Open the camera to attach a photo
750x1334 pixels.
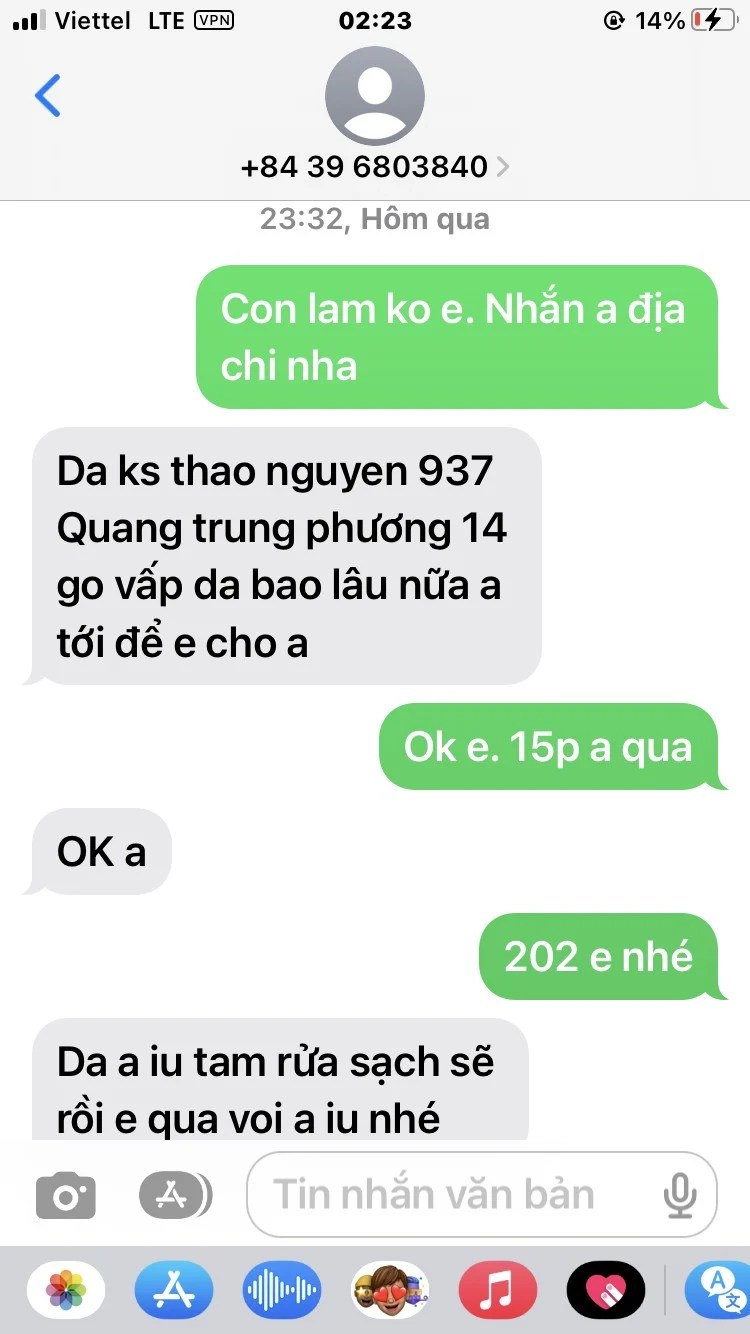tap(66, 1196)
